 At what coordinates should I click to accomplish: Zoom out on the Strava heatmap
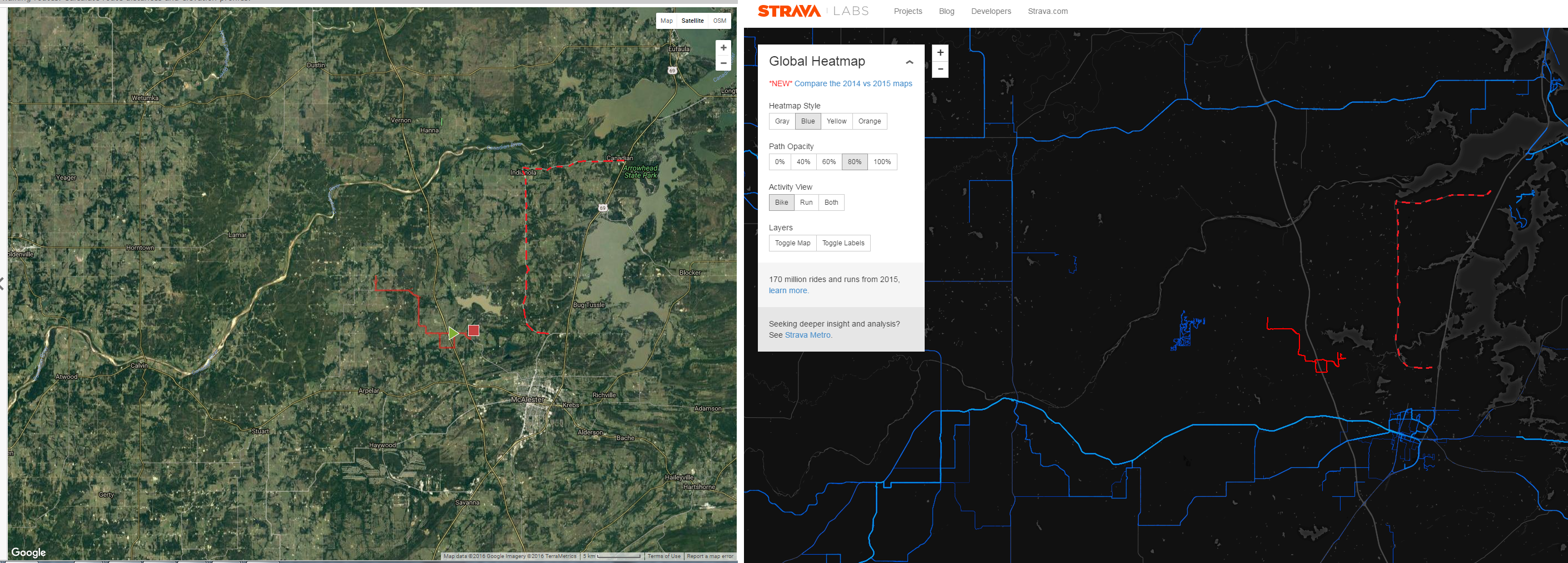[940, 70]
